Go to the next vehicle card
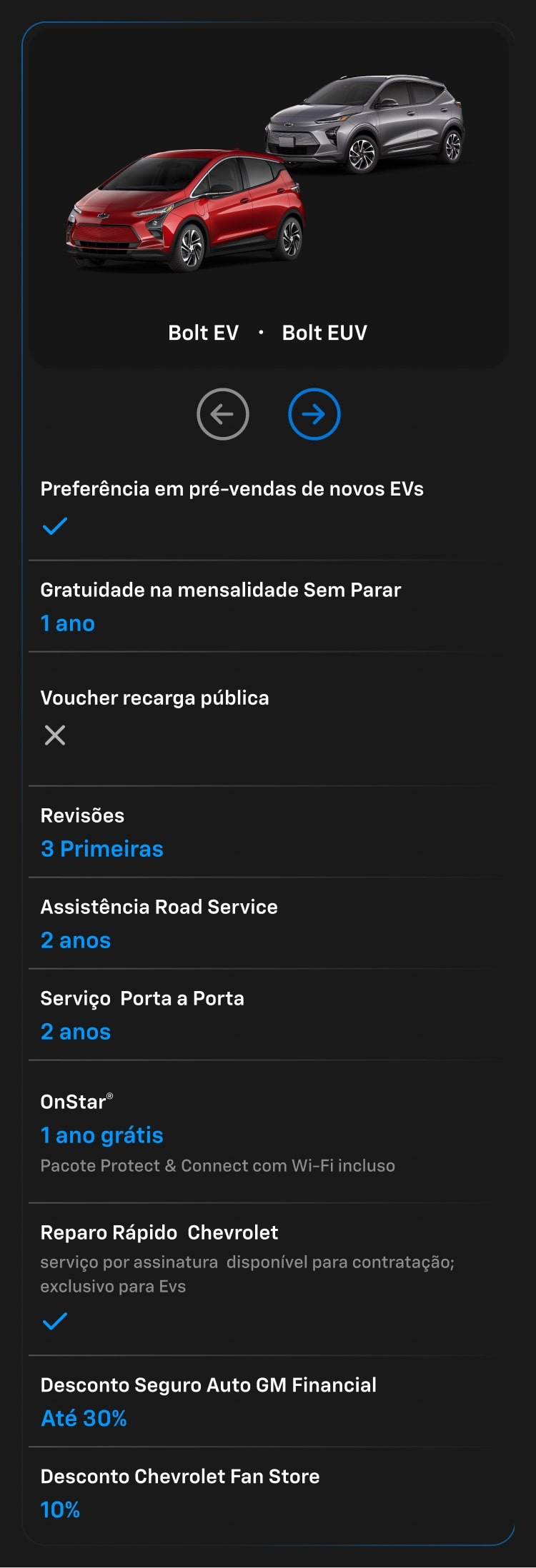536x1568 pixels. pyautogui.click(x=314, y=414)
